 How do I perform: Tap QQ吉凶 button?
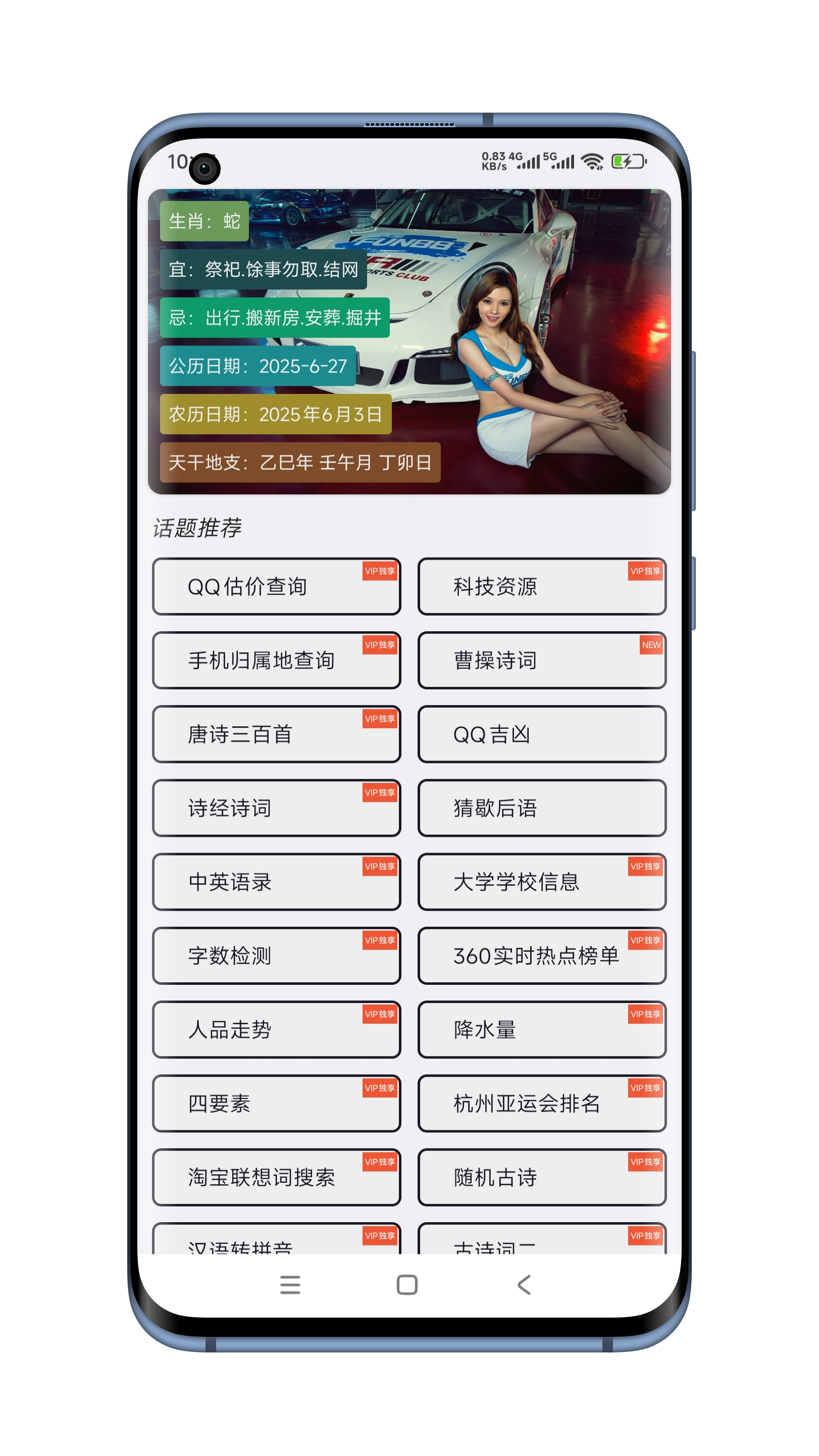coord(541,734)
